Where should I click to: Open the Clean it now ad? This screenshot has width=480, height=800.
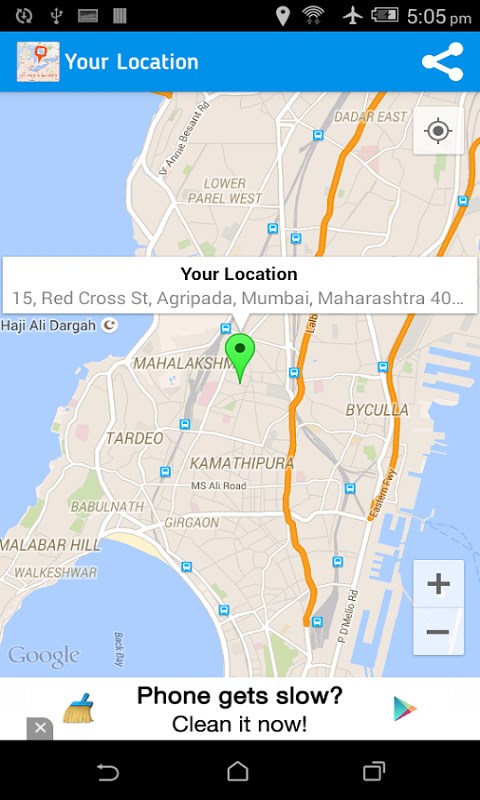(240, 709)
